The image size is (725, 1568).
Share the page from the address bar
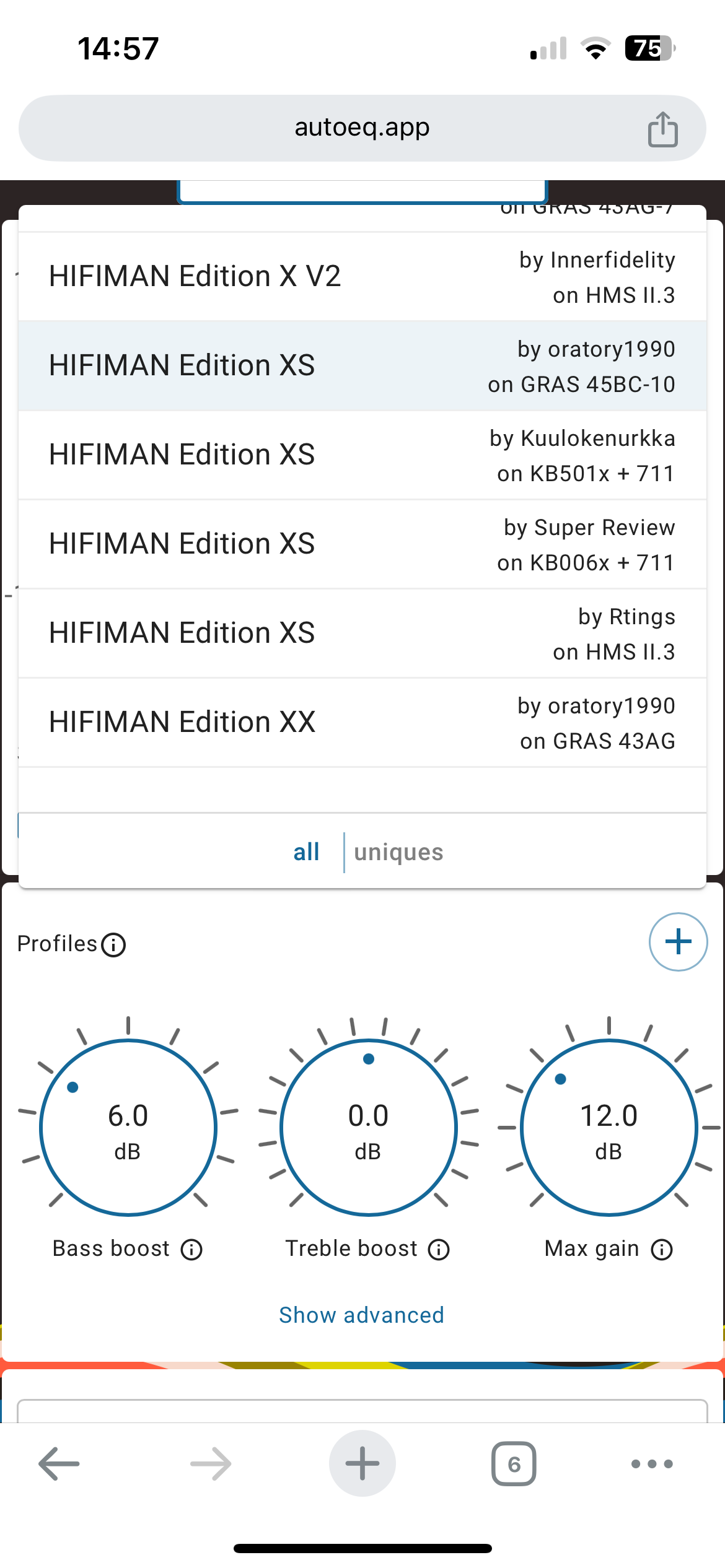662,129
